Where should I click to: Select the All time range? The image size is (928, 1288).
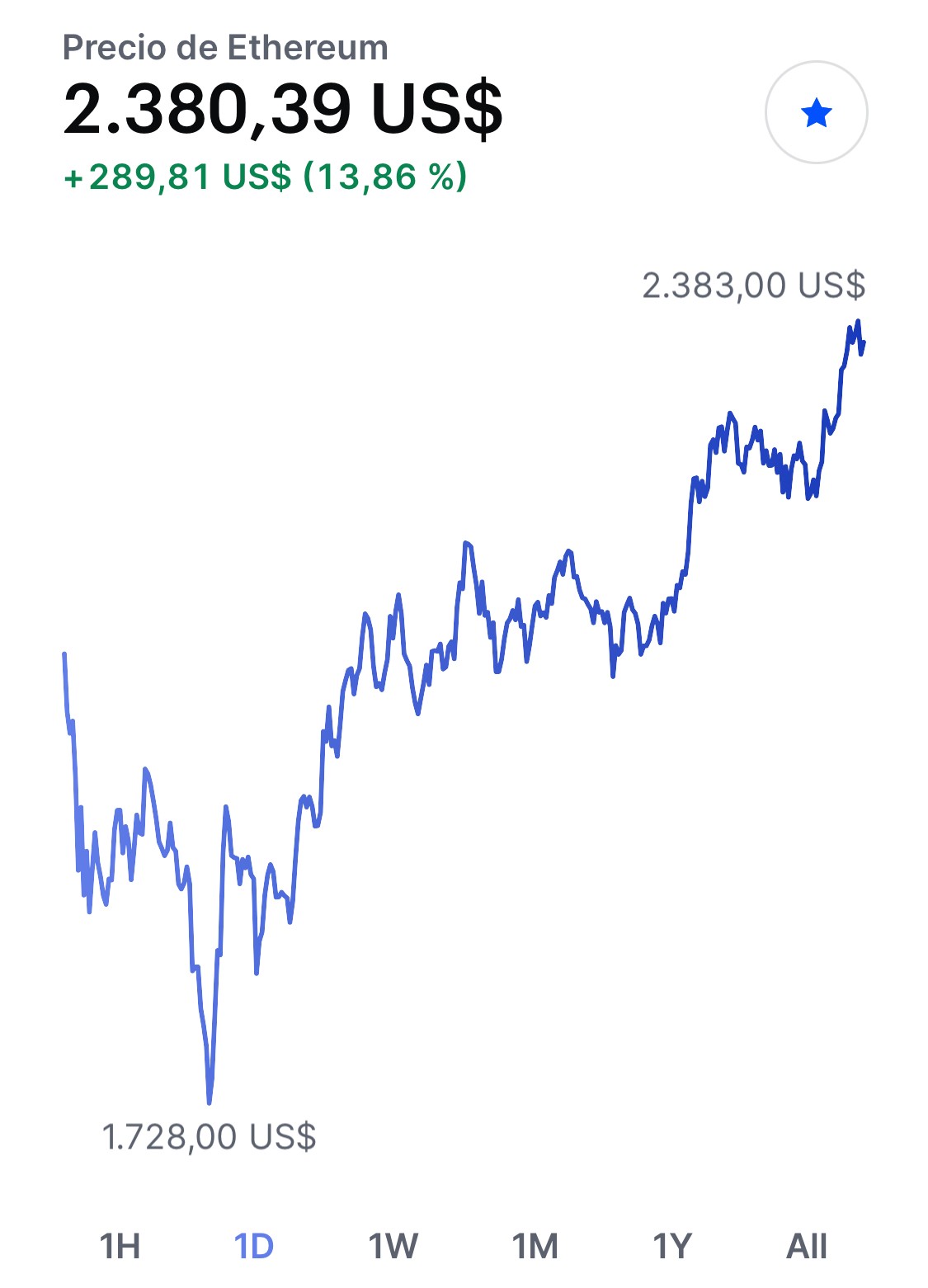tap(807, 1246)
